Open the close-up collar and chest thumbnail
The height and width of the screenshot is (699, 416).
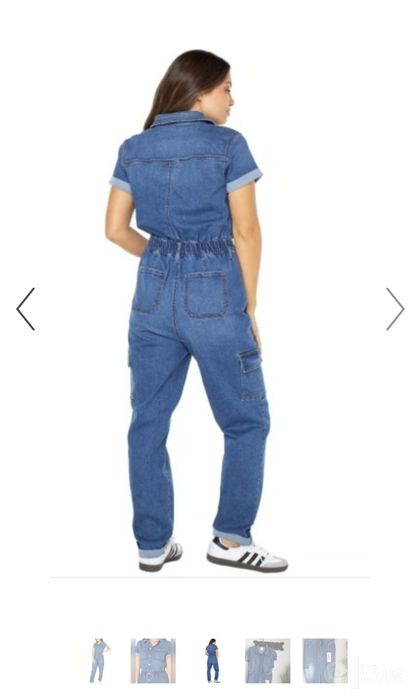153,661
